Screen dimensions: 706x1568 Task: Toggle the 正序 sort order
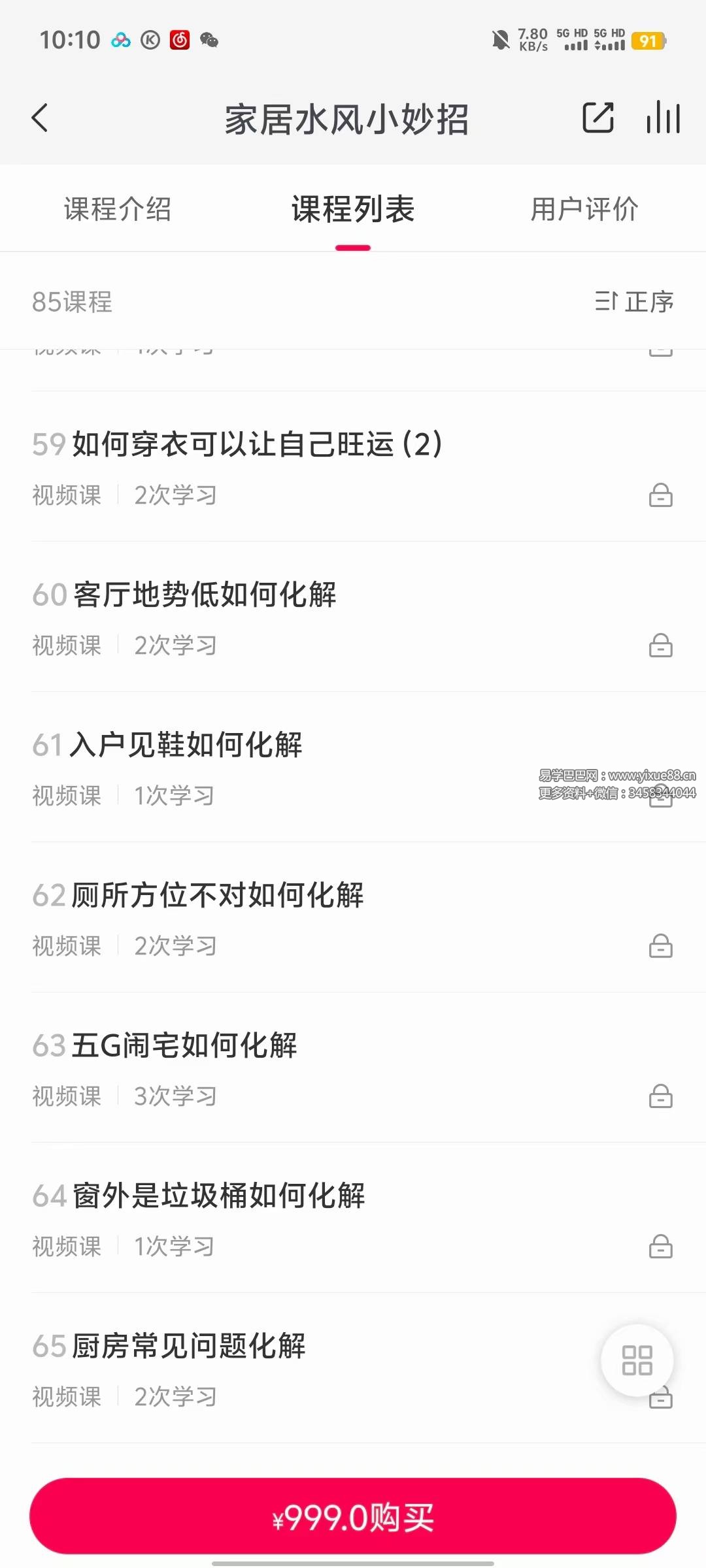[x=634, y=302]
